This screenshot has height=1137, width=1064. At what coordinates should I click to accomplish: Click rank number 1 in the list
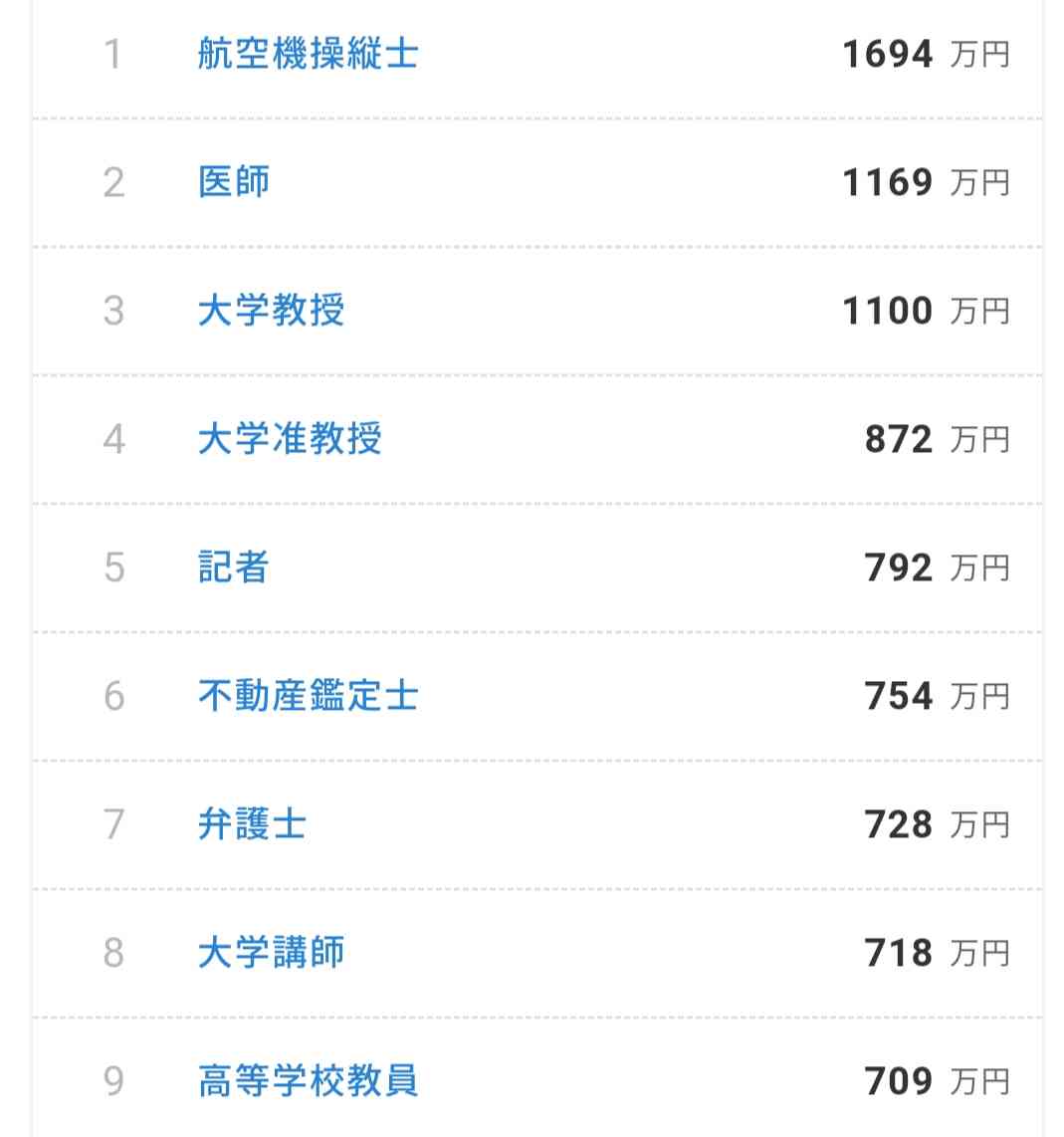(114, 55)
